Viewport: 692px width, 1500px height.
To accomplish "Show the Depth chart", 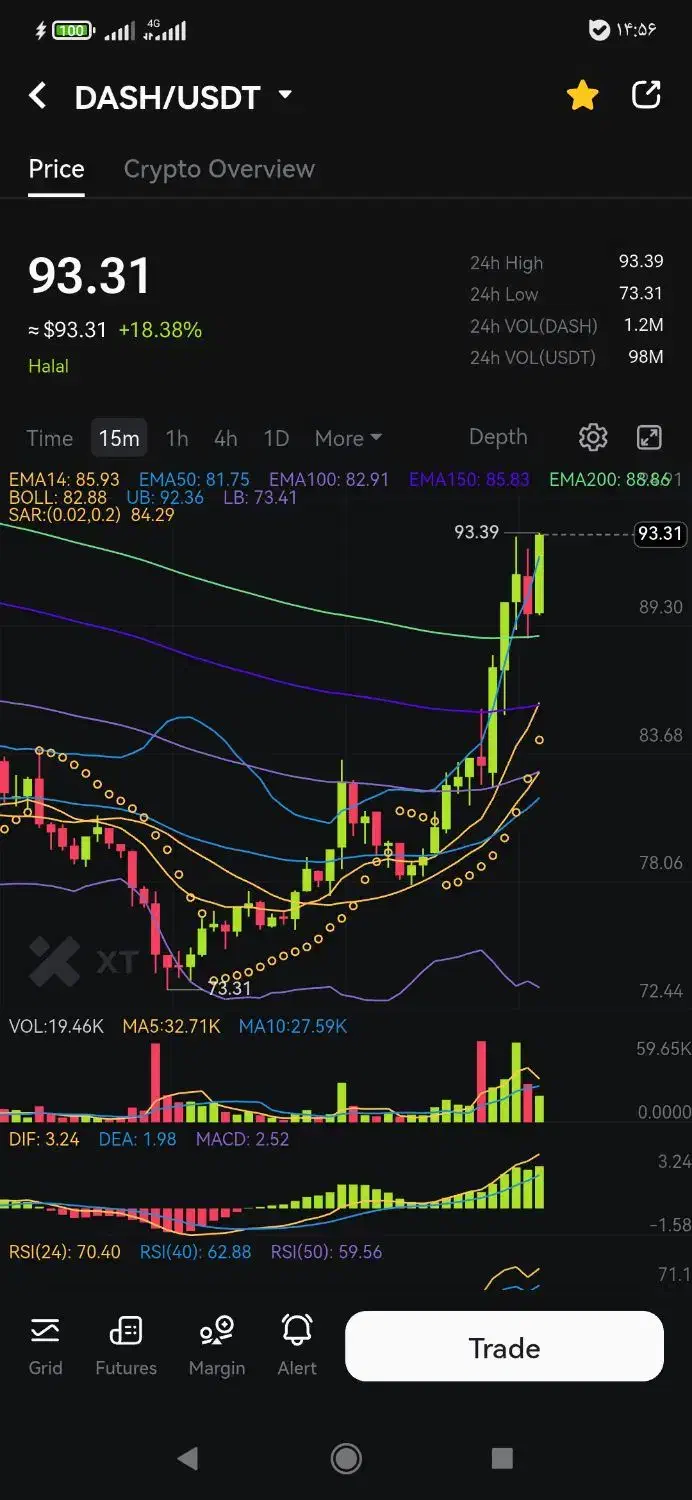I will (x=498, y=437).
